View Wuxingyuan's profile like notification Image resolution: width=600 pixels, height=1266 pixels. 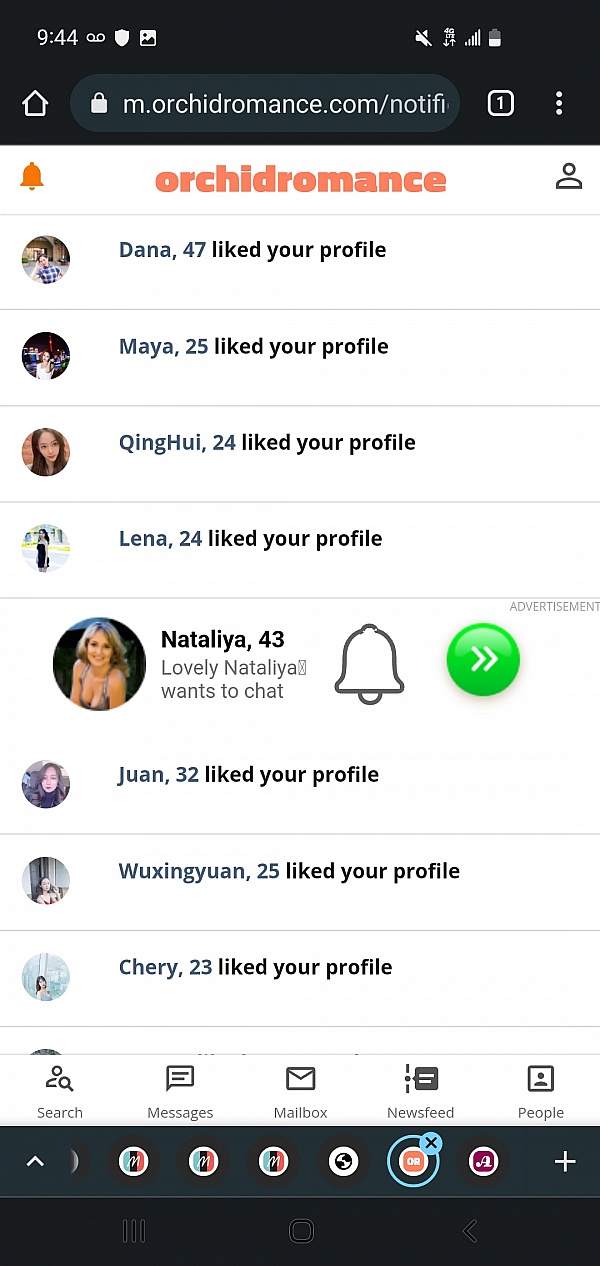289,871
